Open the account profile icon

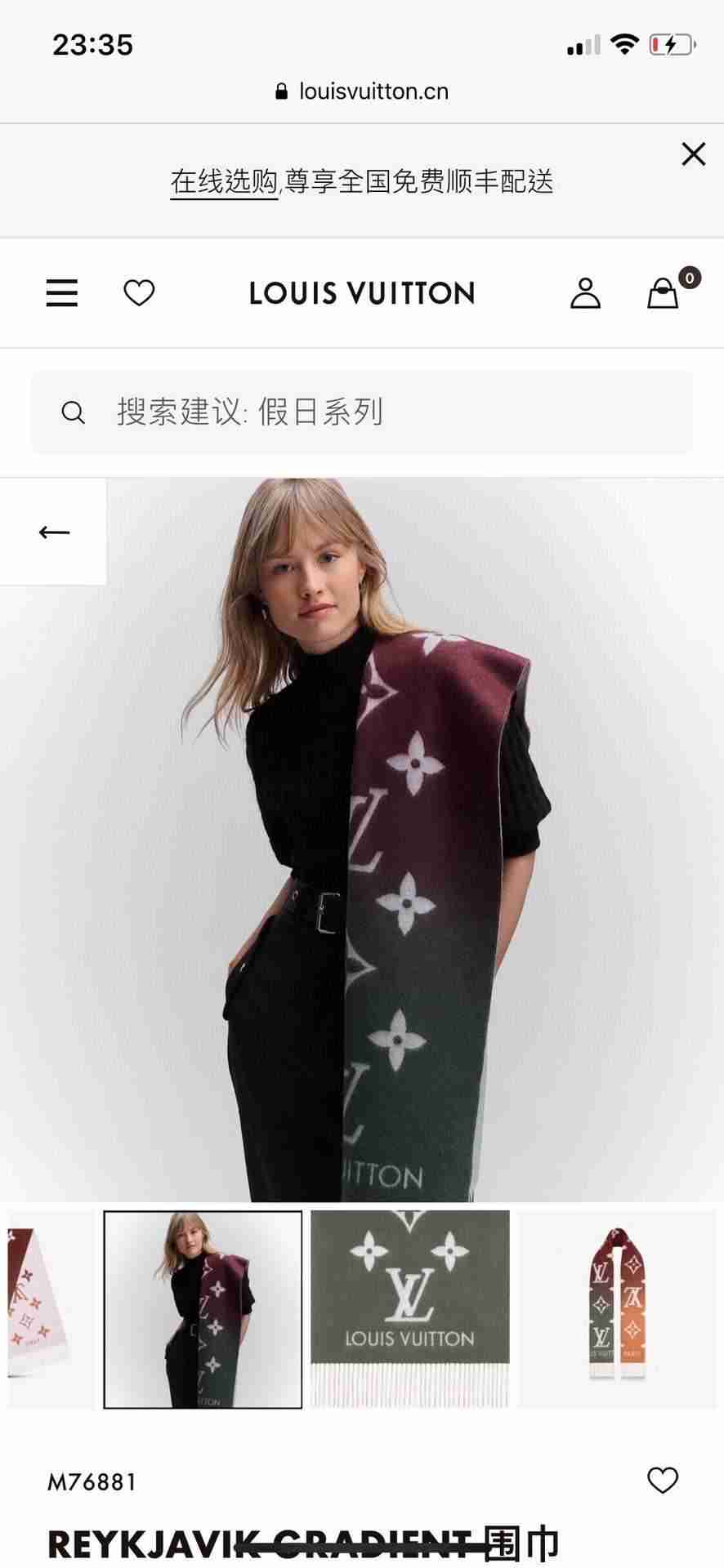585,293
